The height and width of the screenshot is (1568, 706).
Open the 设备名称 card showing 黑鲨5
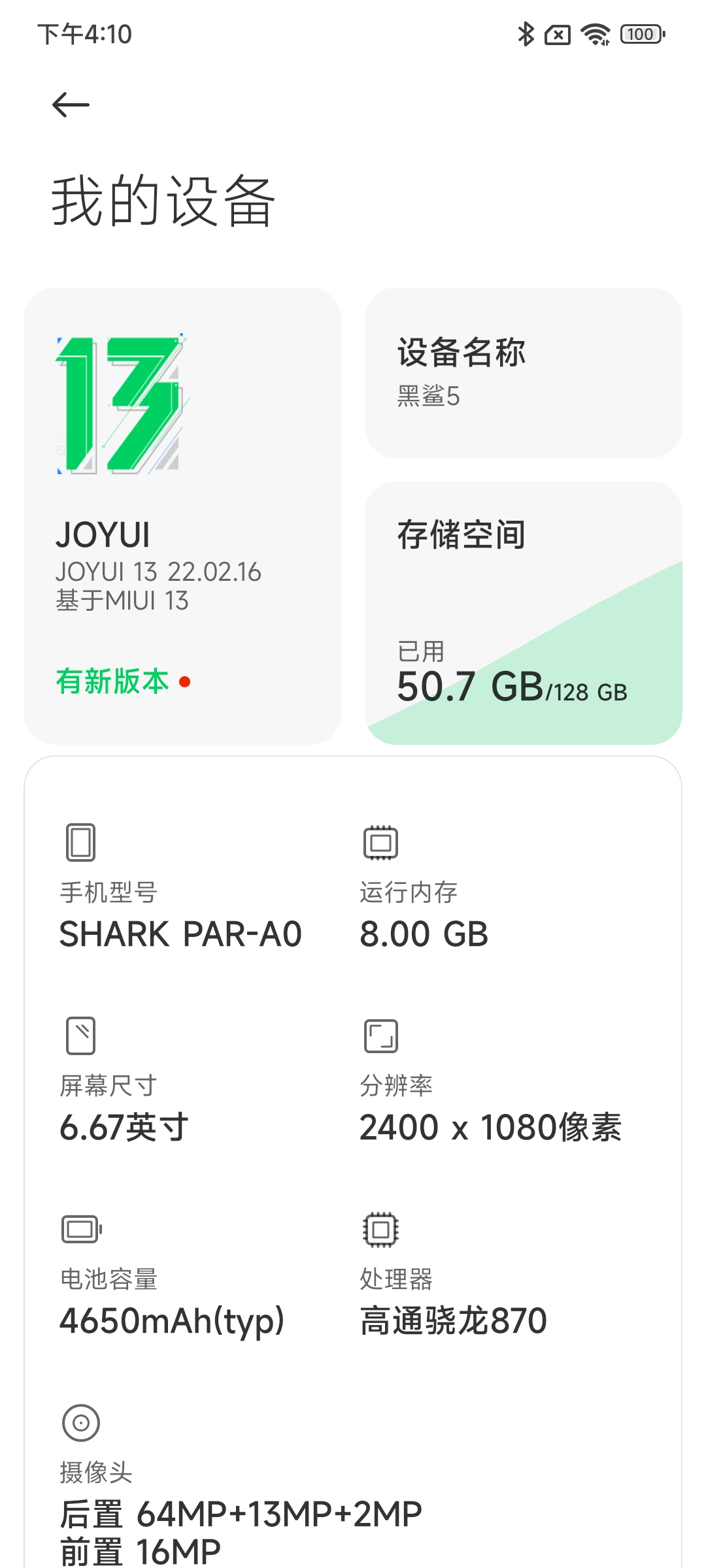524,372
